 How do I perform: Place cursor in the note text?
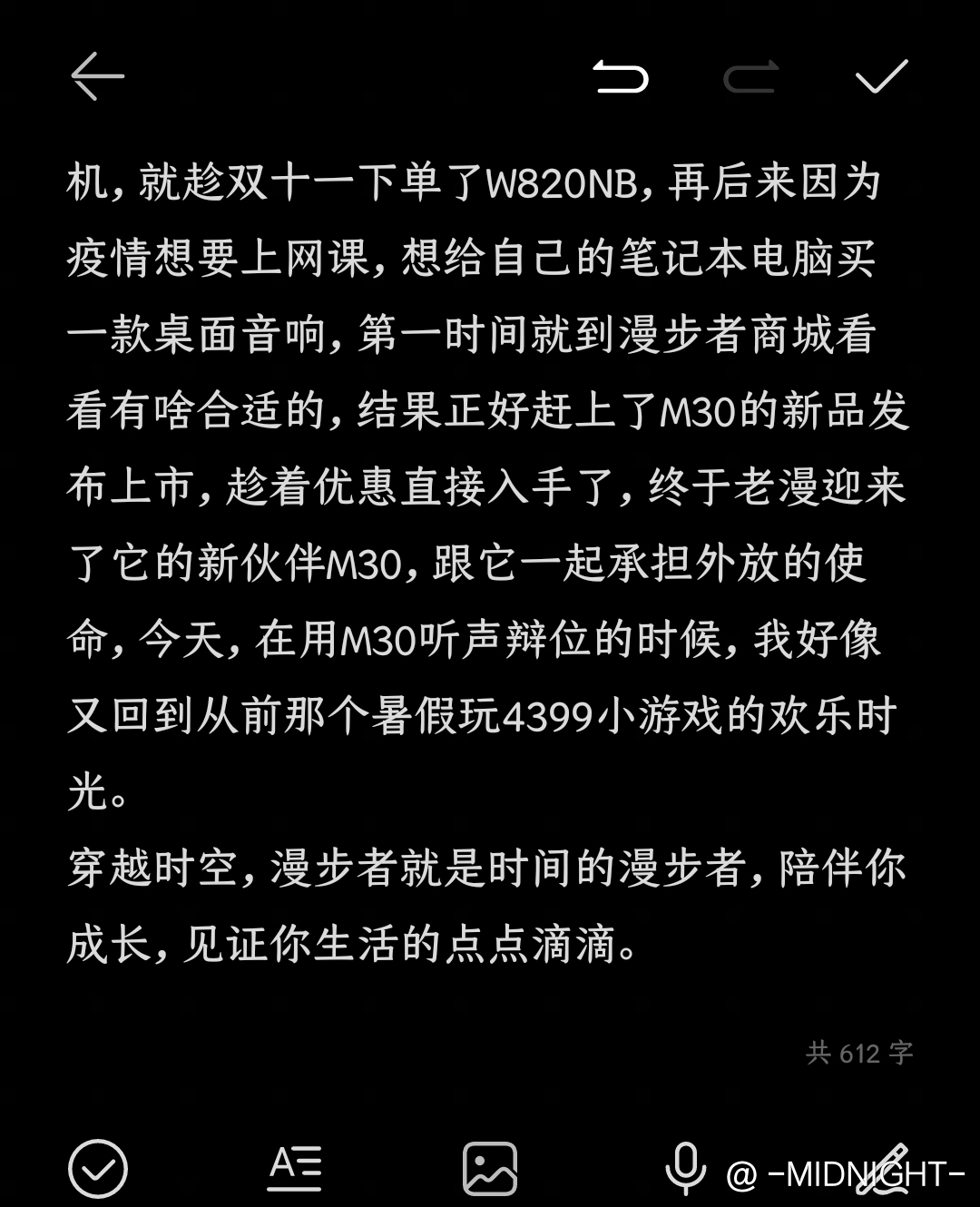point(488,563)
